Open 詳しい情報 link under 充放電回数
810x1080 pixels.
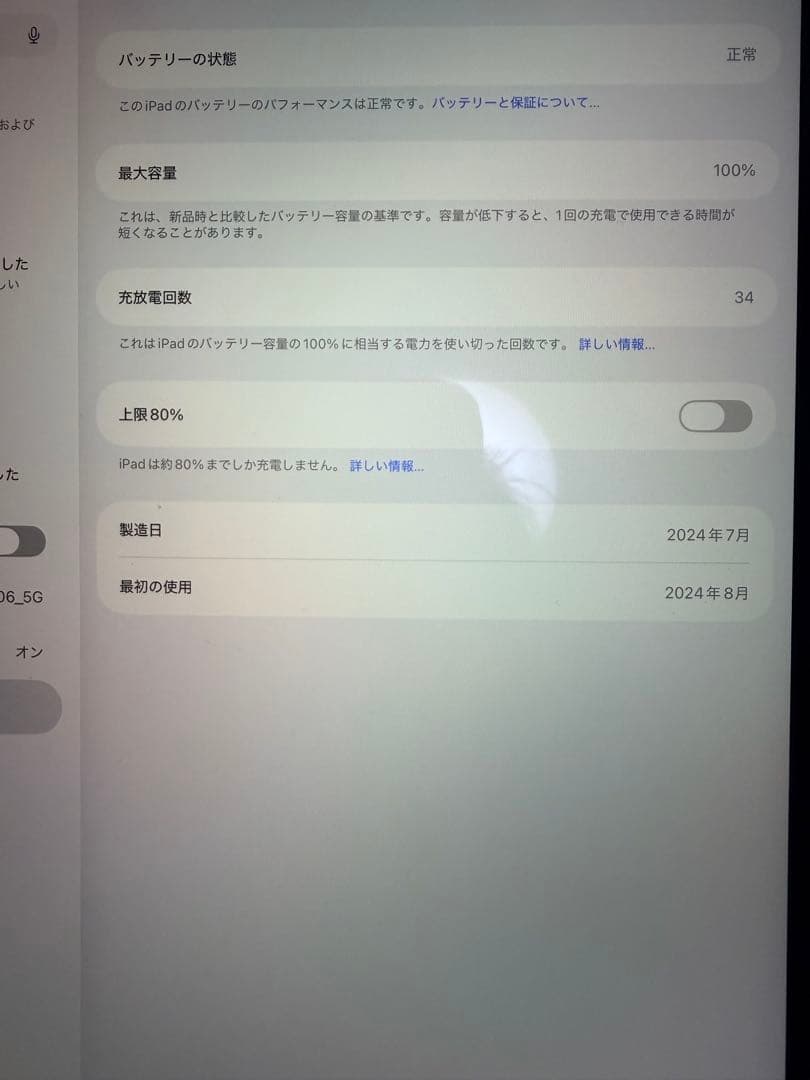coord(616,344)
